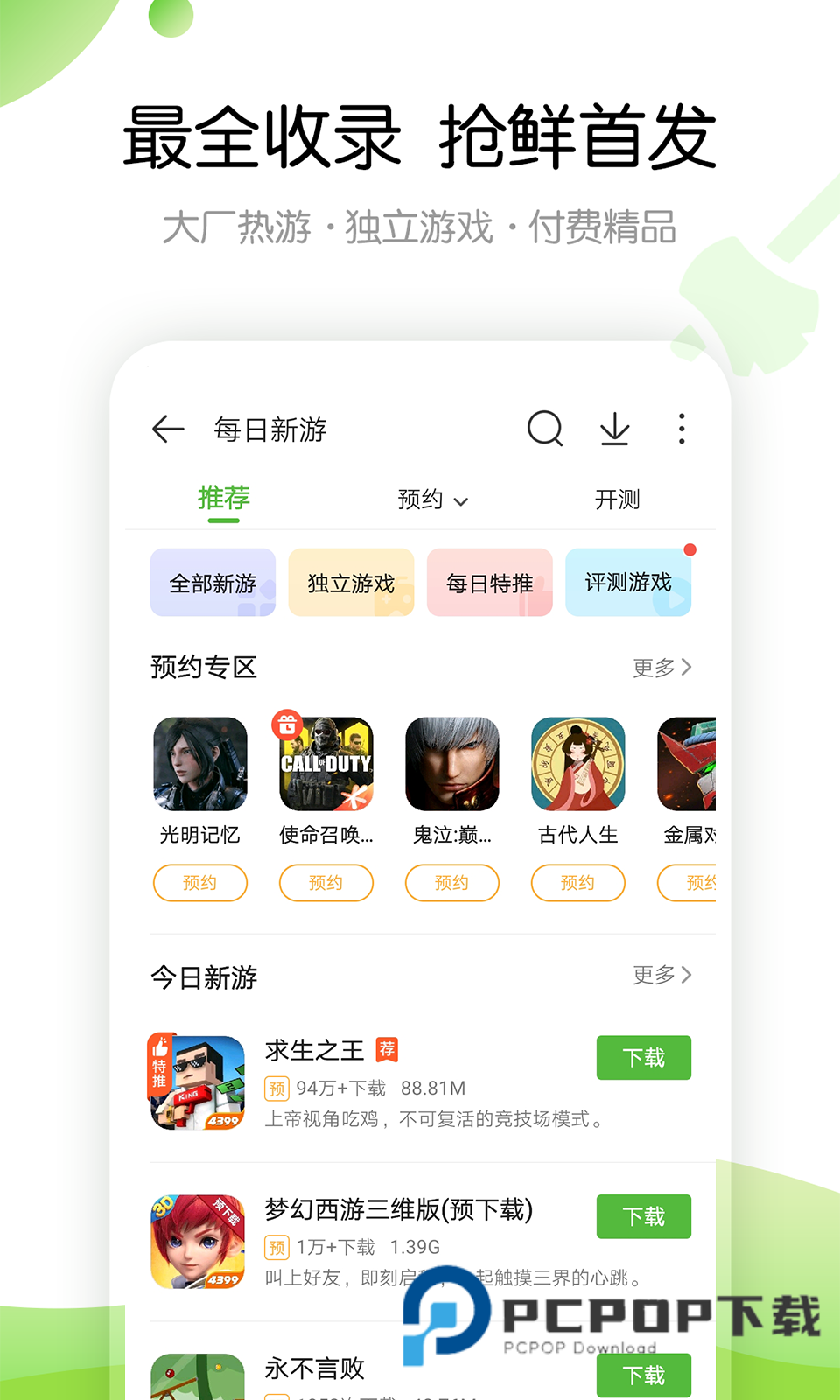The image size is (840, 1400).
Task: Switch to the 推荐 tab
Action: point(224,499)
